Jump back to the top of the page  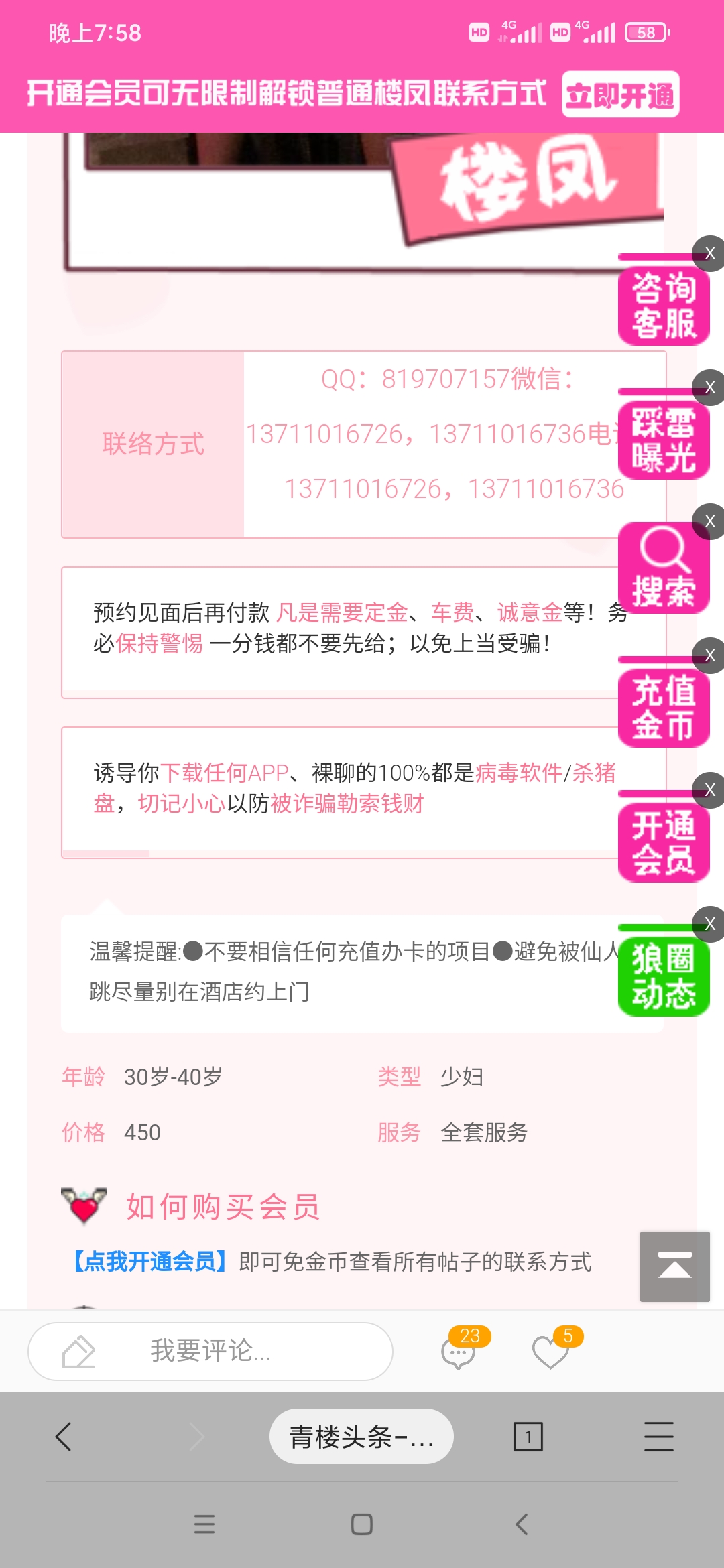tap(674, 1266)
